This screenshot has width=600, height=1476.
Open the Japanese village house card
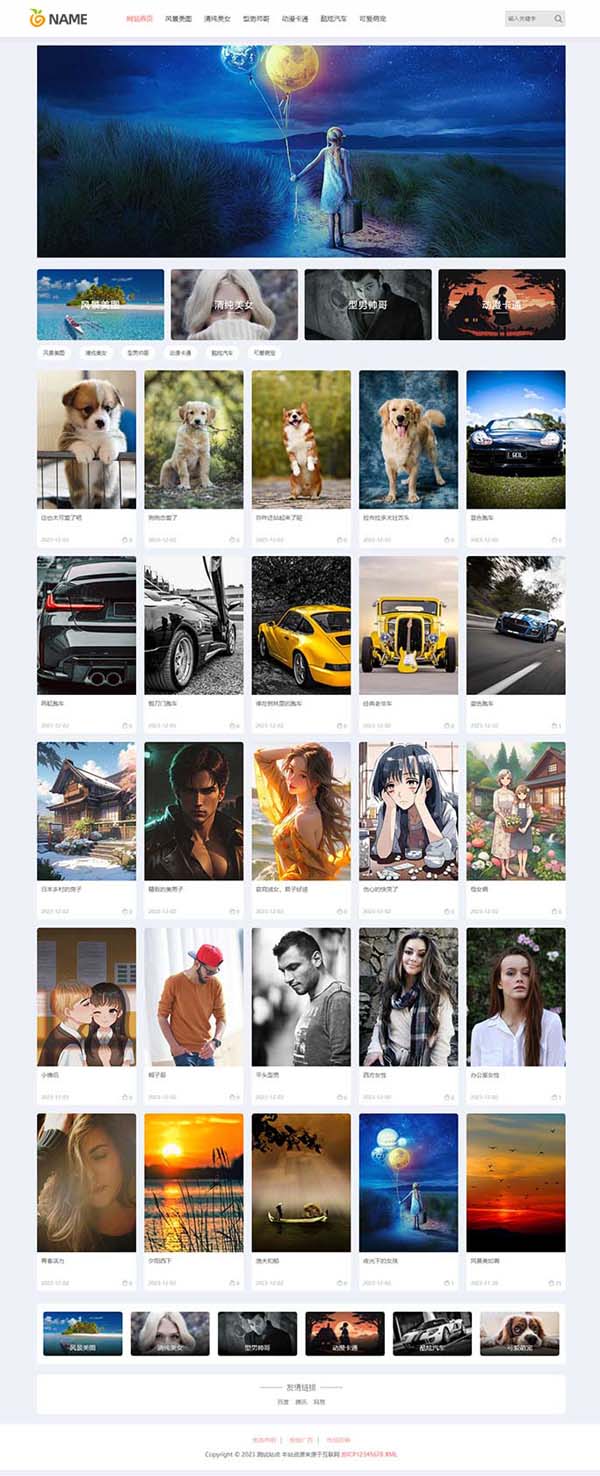pos(86,811)
